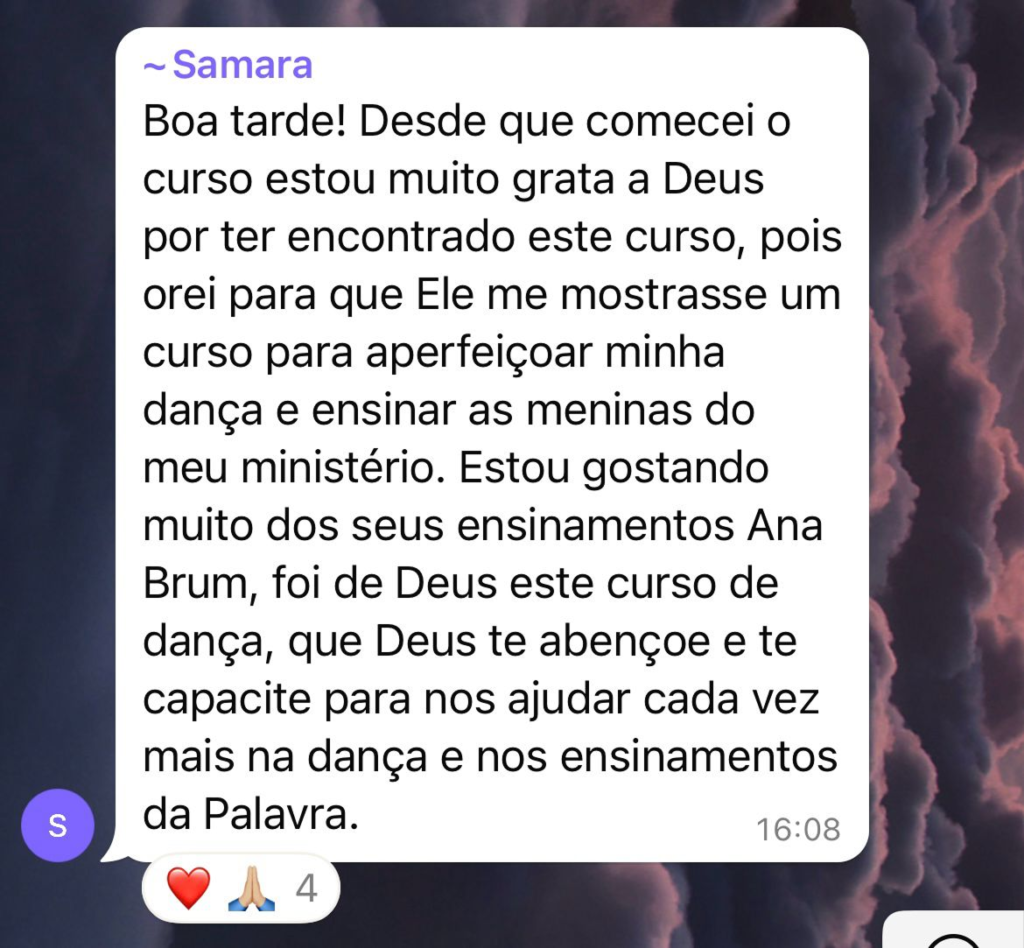This screenshot has width=1024, height=948.
Task: View the heart and prayer reactions
Action: [241, 887]
